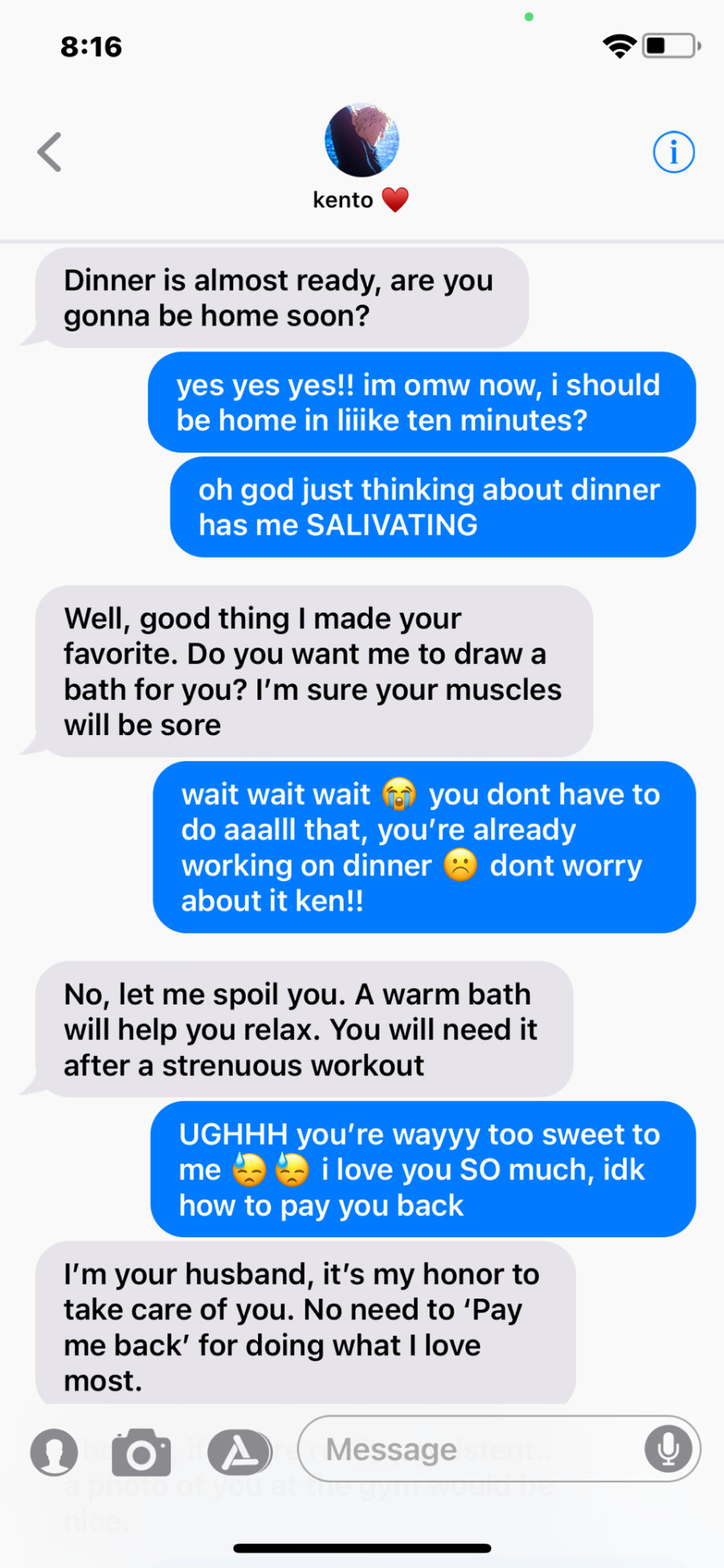Open the conversation info button
This screenshot has width=724, height=1568.
[673, 152]
